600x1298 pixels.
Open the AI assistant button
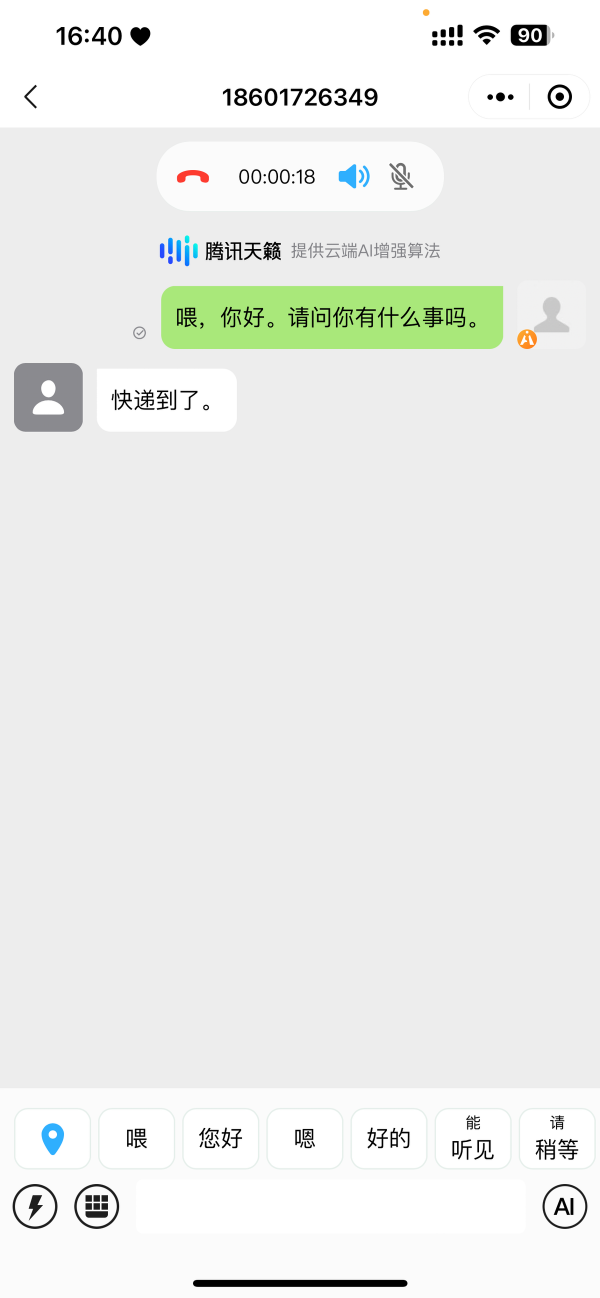pos(564,1206)
